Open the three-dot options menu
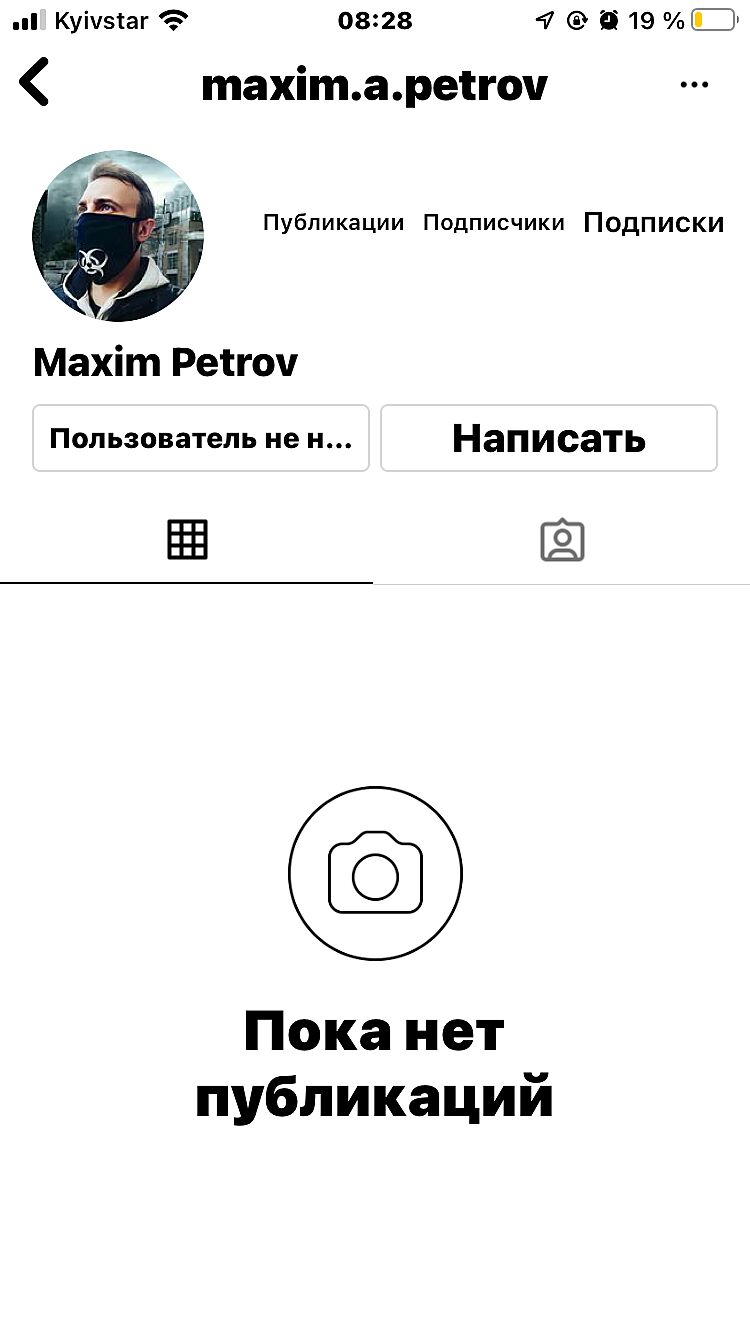This screenshot has height=1334, width=750. [x=694, y=85]
